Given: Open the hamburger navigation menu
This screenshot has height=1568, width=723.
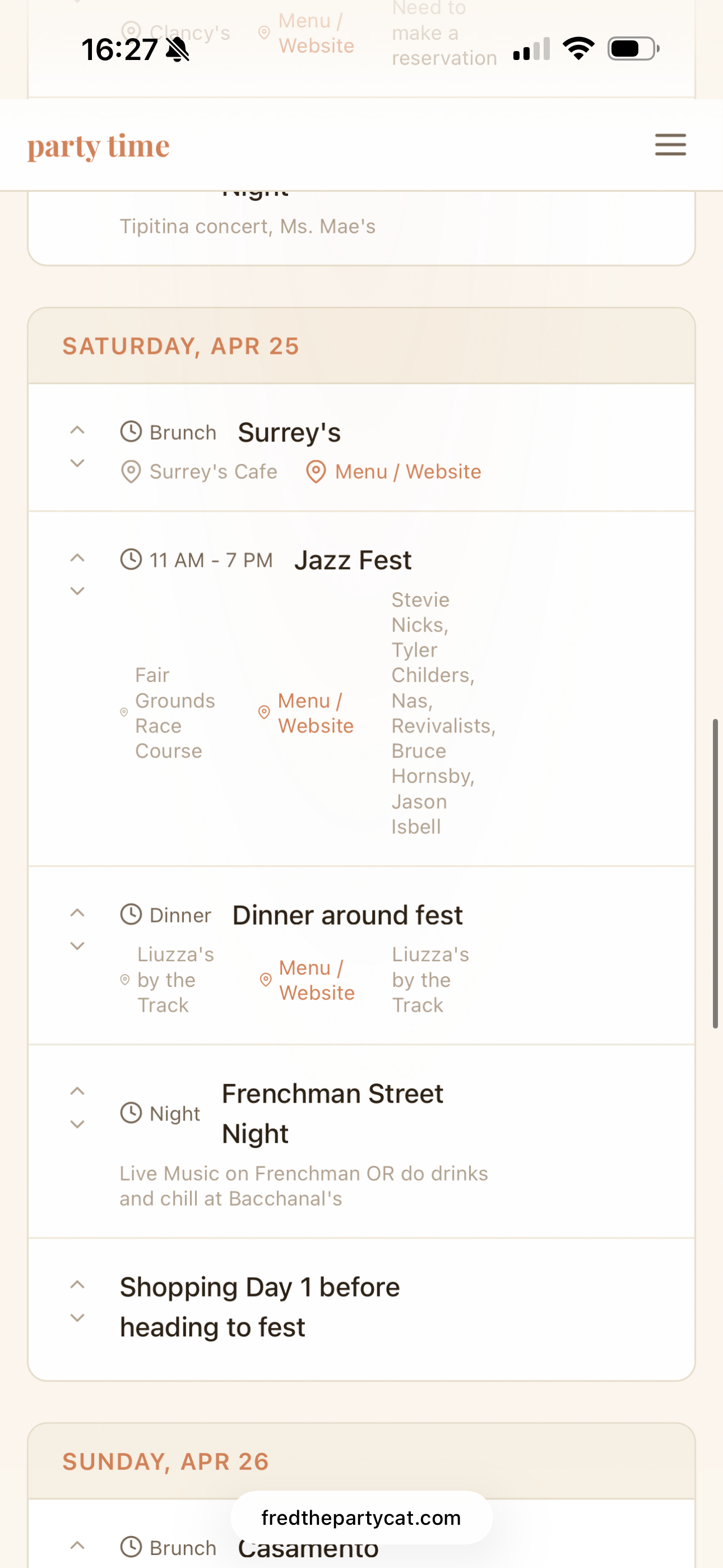Looking at the screenshot, I should (670, 145).
